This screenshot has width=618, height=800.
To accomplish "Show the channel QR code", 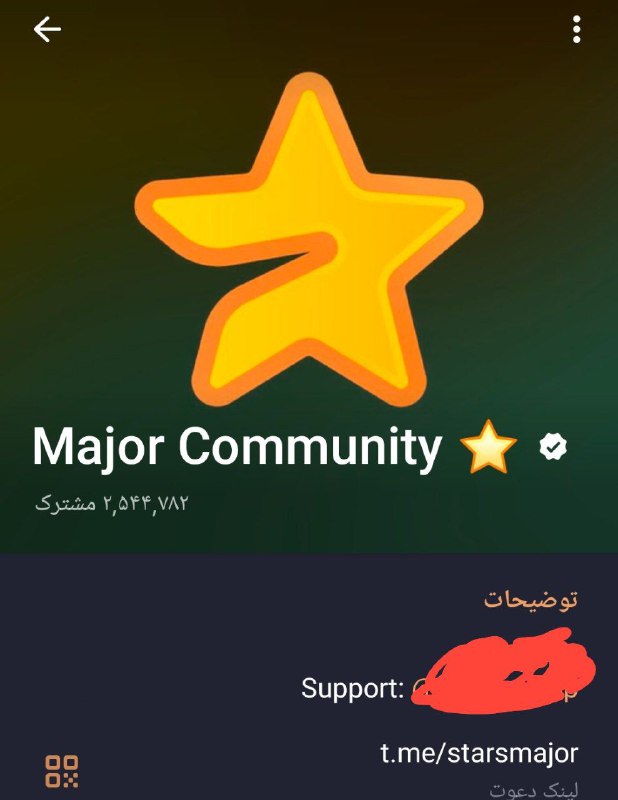I will pyautogui.click(x=62, y=770).
